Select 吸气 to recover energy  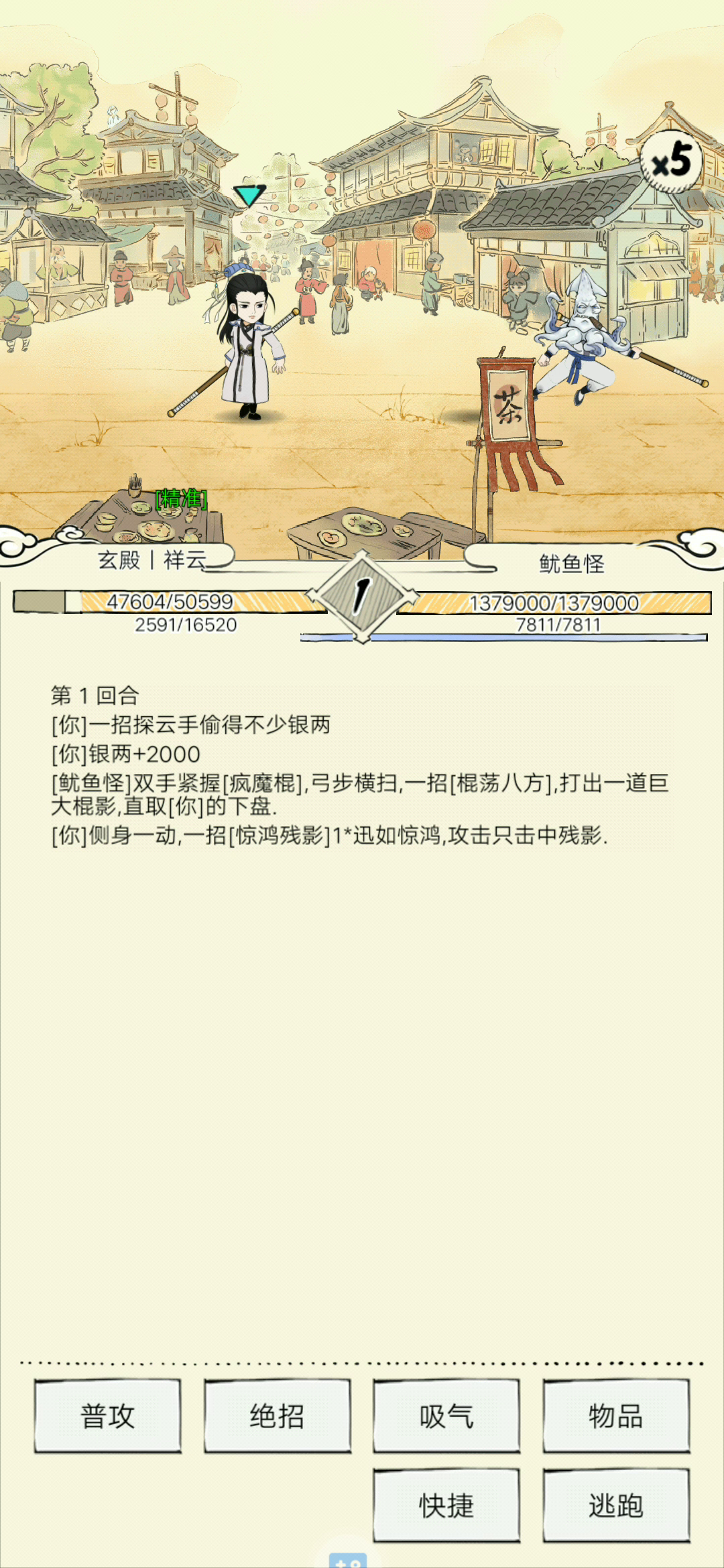(x=446, y=1416)
